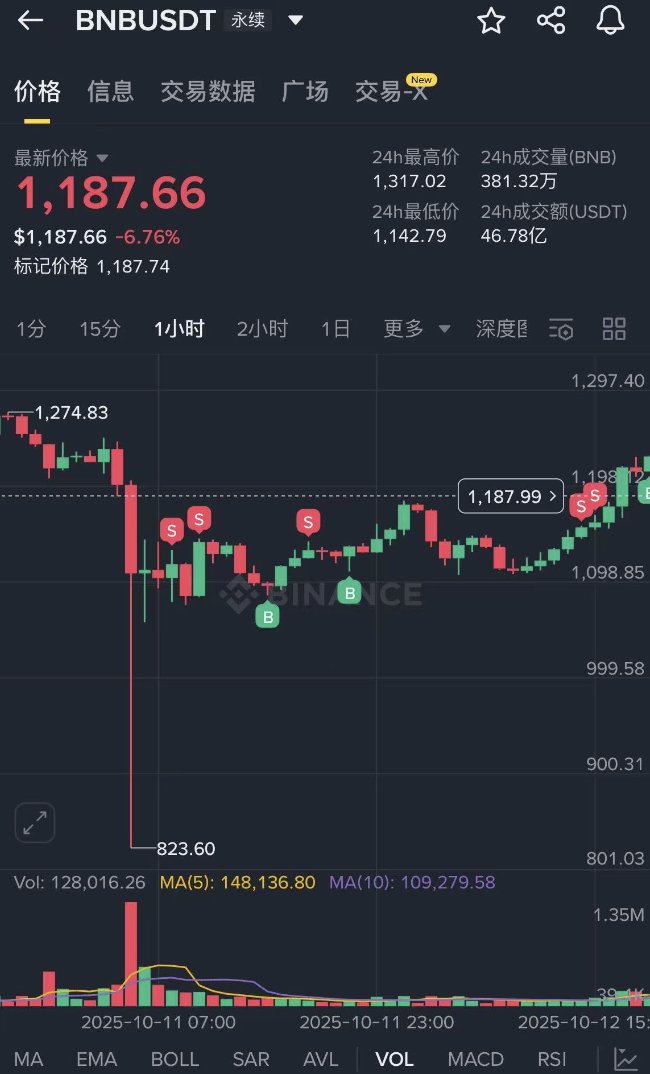Expand the 最新价格 dropdown
Image resolution: width=650 pixels, height=1074 pixels.
tap(102, 159)
